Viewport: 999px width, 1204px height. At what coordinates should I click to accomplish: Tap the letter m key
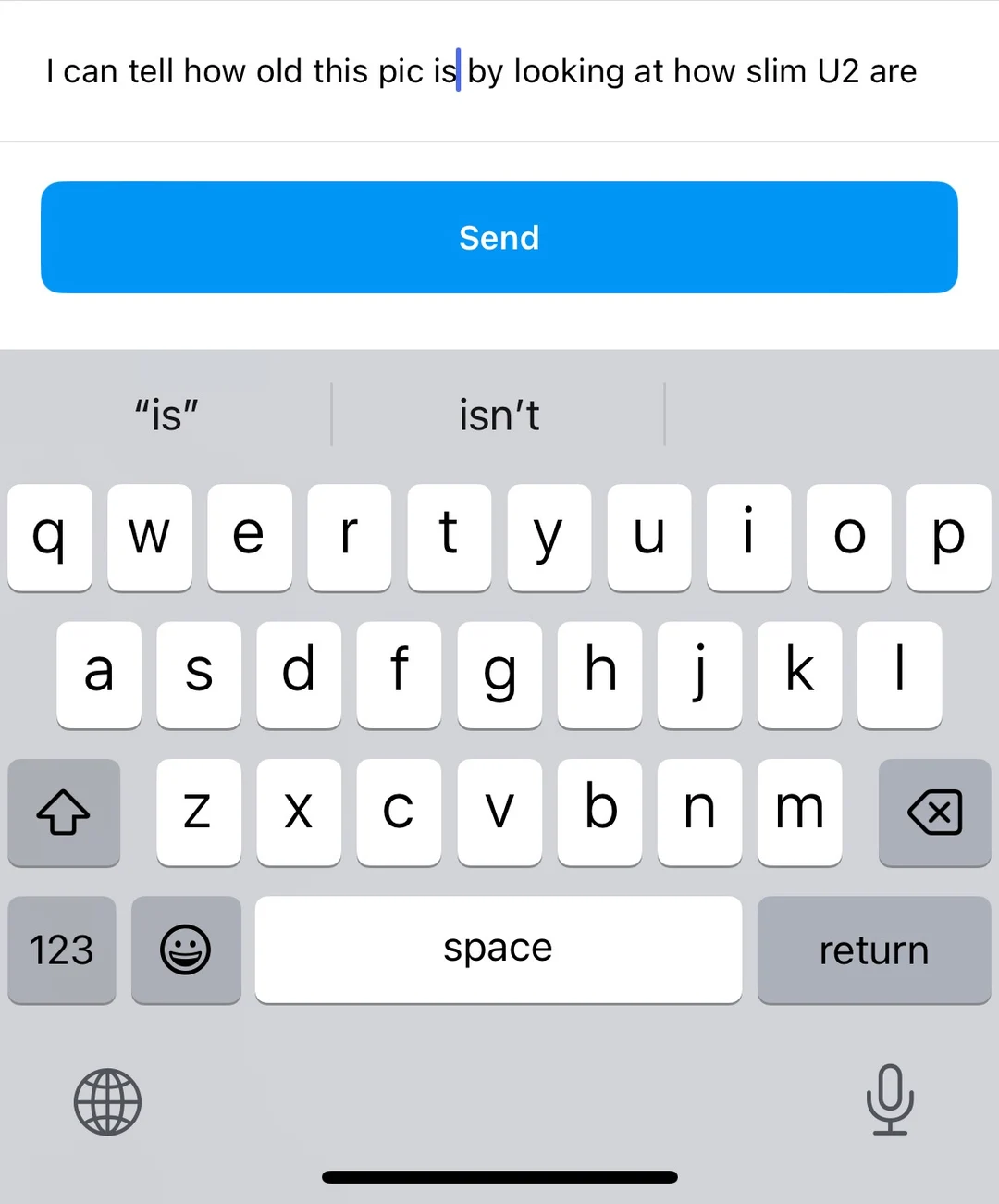[799, 813]
